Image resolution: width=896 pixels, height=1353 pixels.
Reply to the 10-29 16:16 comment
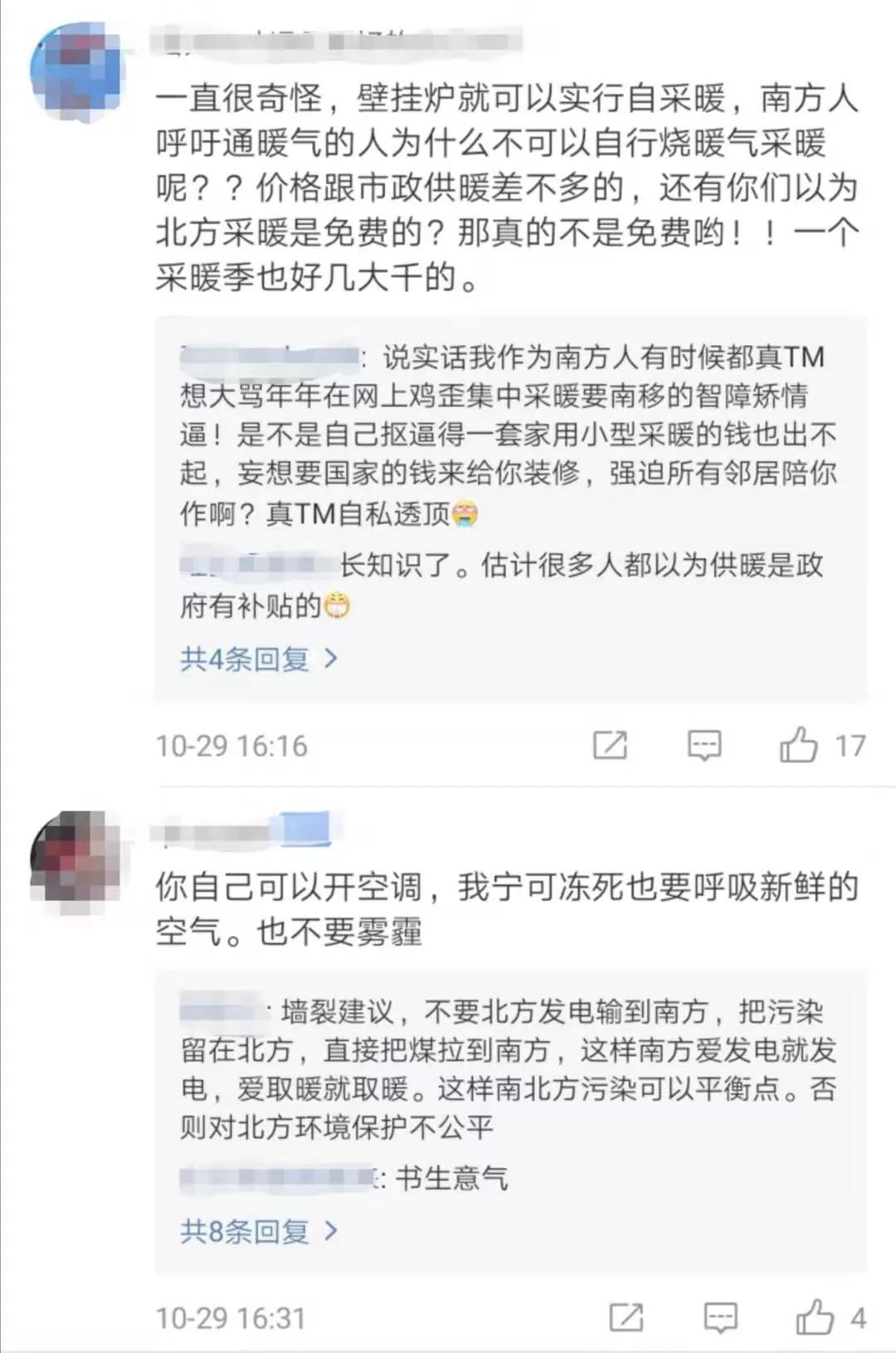(704, 745)
